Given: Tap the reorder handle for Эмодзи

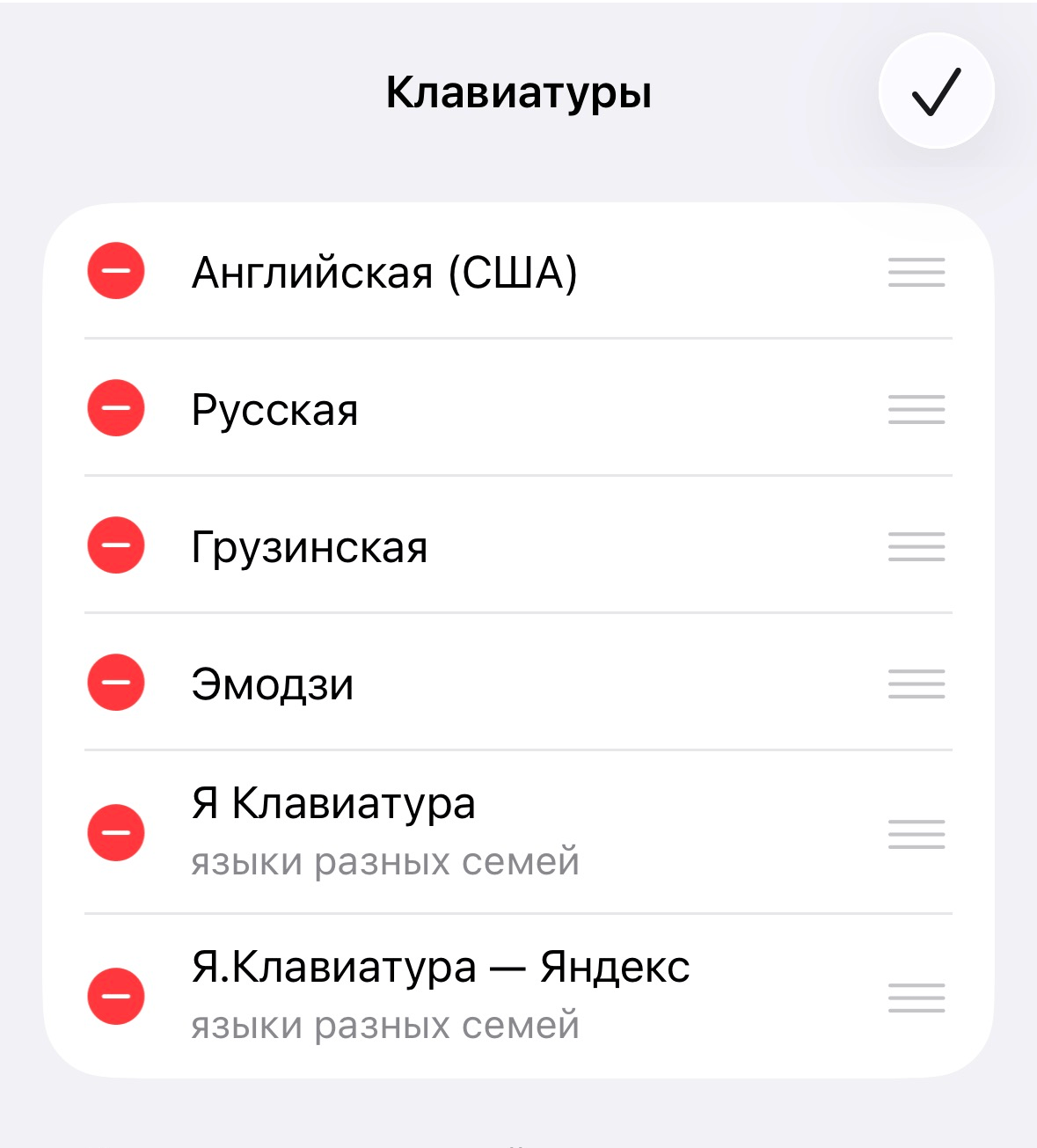Looking at the screenshot, I should (x=917, y=684).
